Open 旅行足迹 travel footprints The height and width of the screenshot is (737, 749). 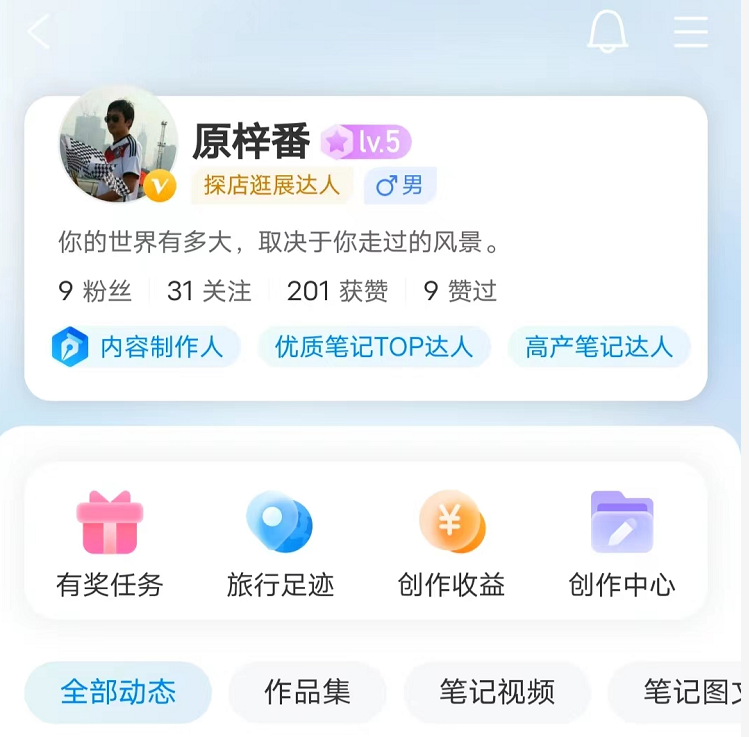[280, 543]
